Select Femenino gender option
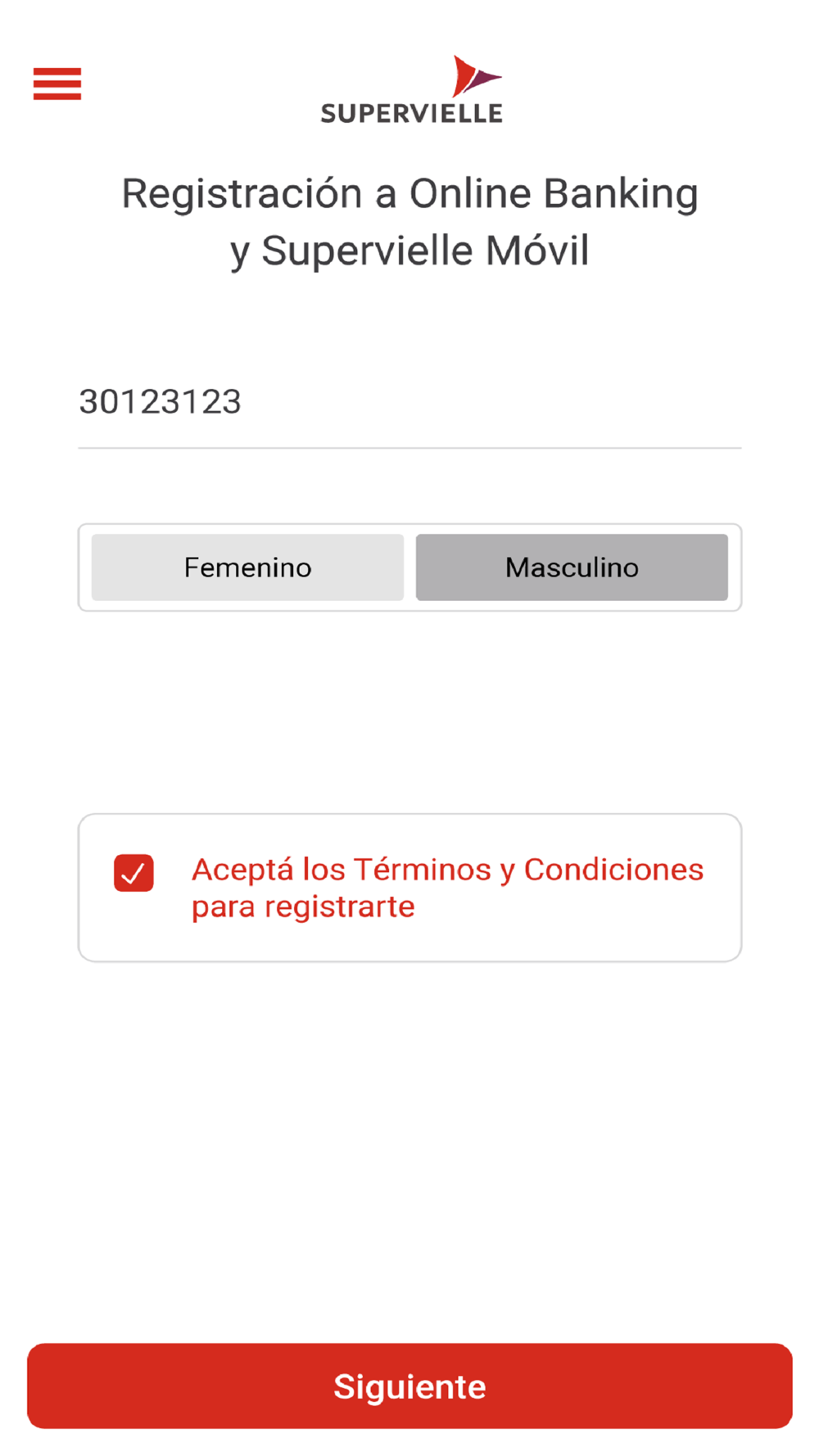The height and width of the screenshot is (1456, 819). [247, 567]
